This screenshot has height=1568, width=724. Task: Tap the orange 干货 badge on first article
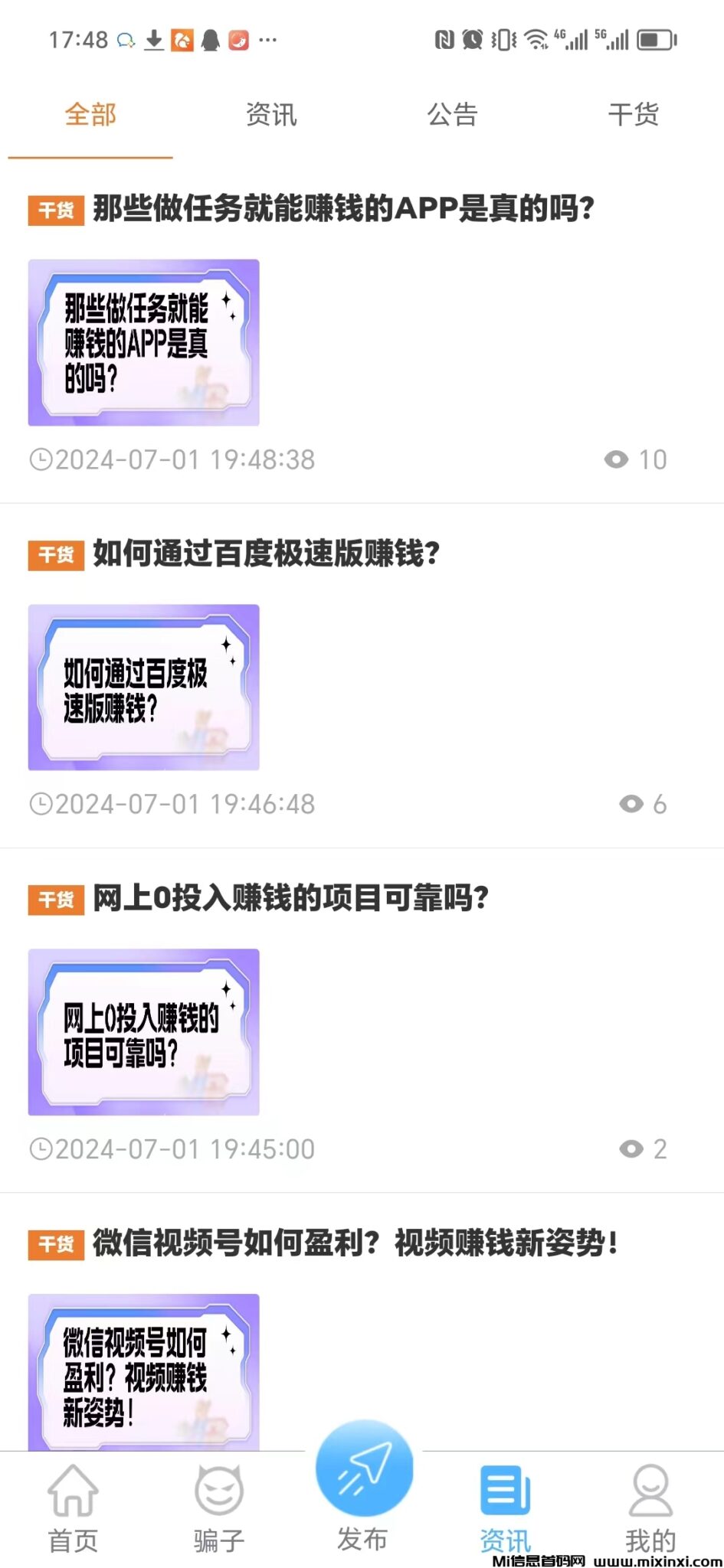point(57,208)
